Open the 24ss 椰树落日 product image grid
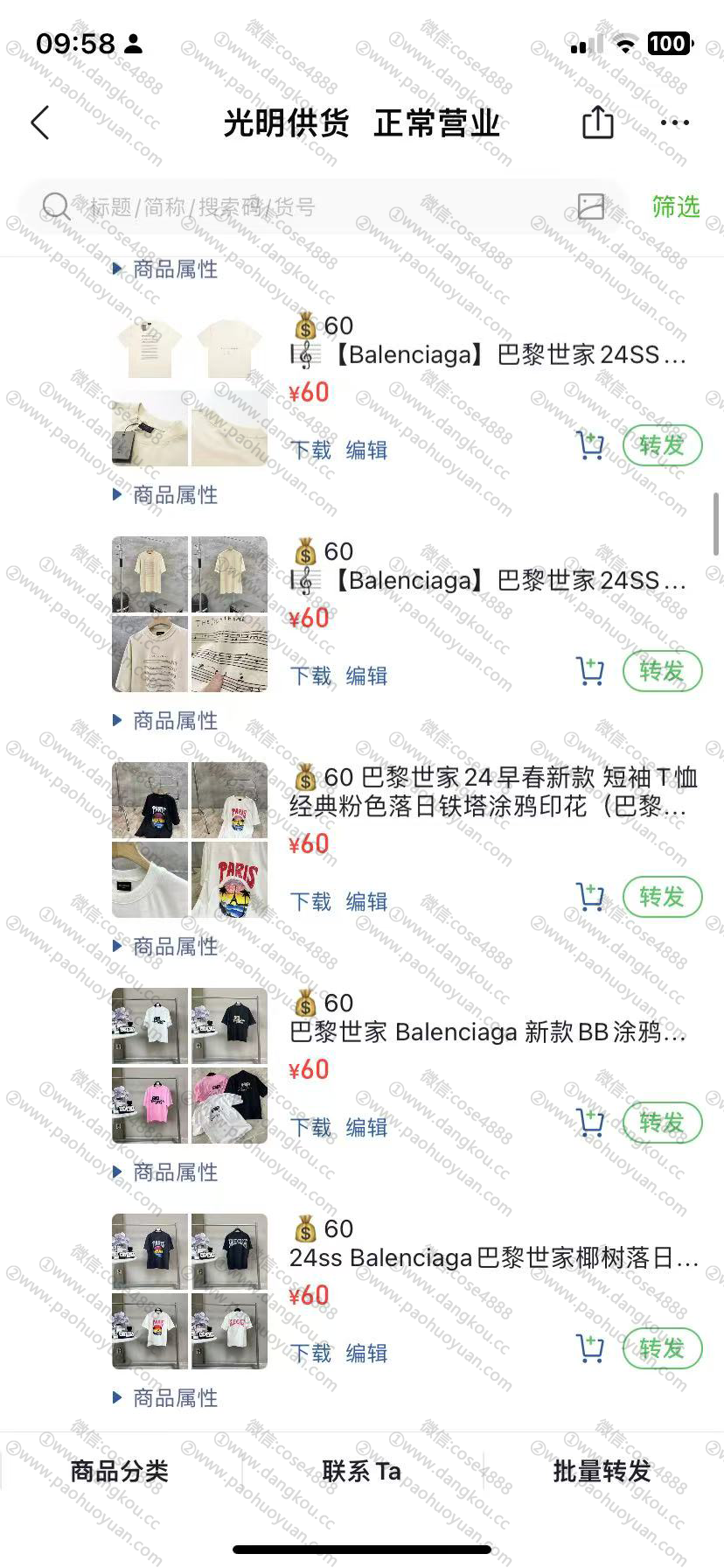The width and height of the screenshot is (724, 1568). click(x=190, y=1291)
